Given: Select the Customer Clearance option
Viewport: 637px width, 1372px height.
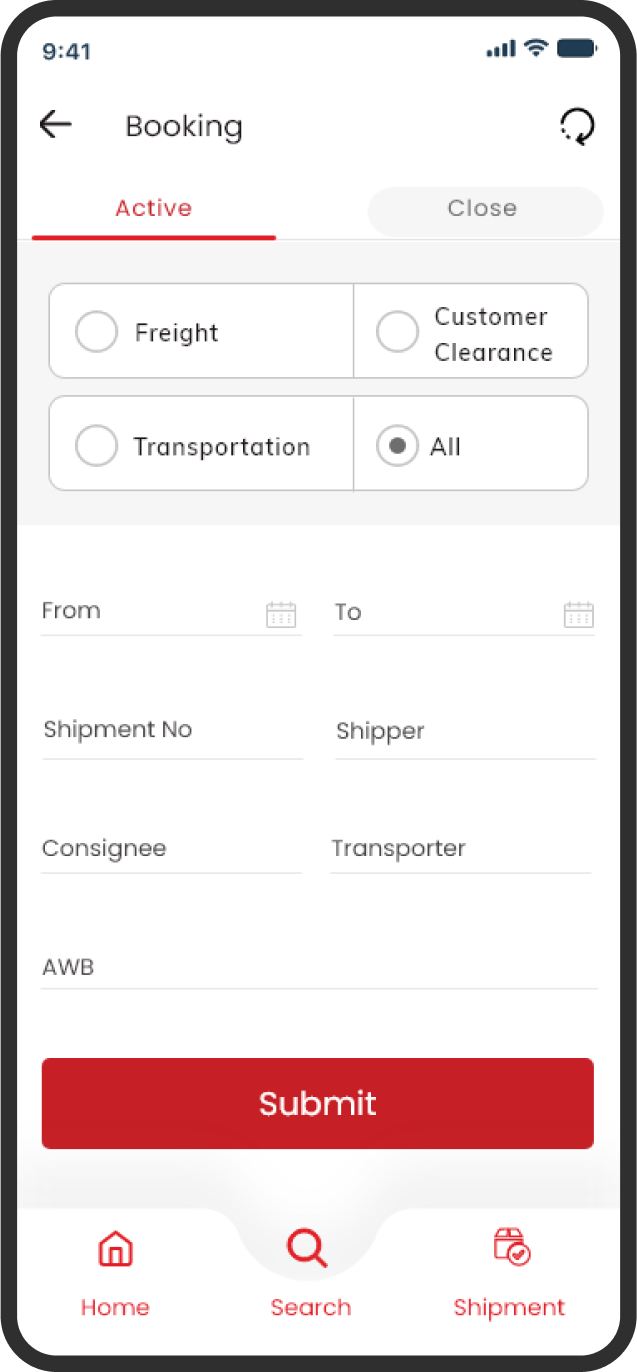Looking at the screenshot, I should 471,331.
